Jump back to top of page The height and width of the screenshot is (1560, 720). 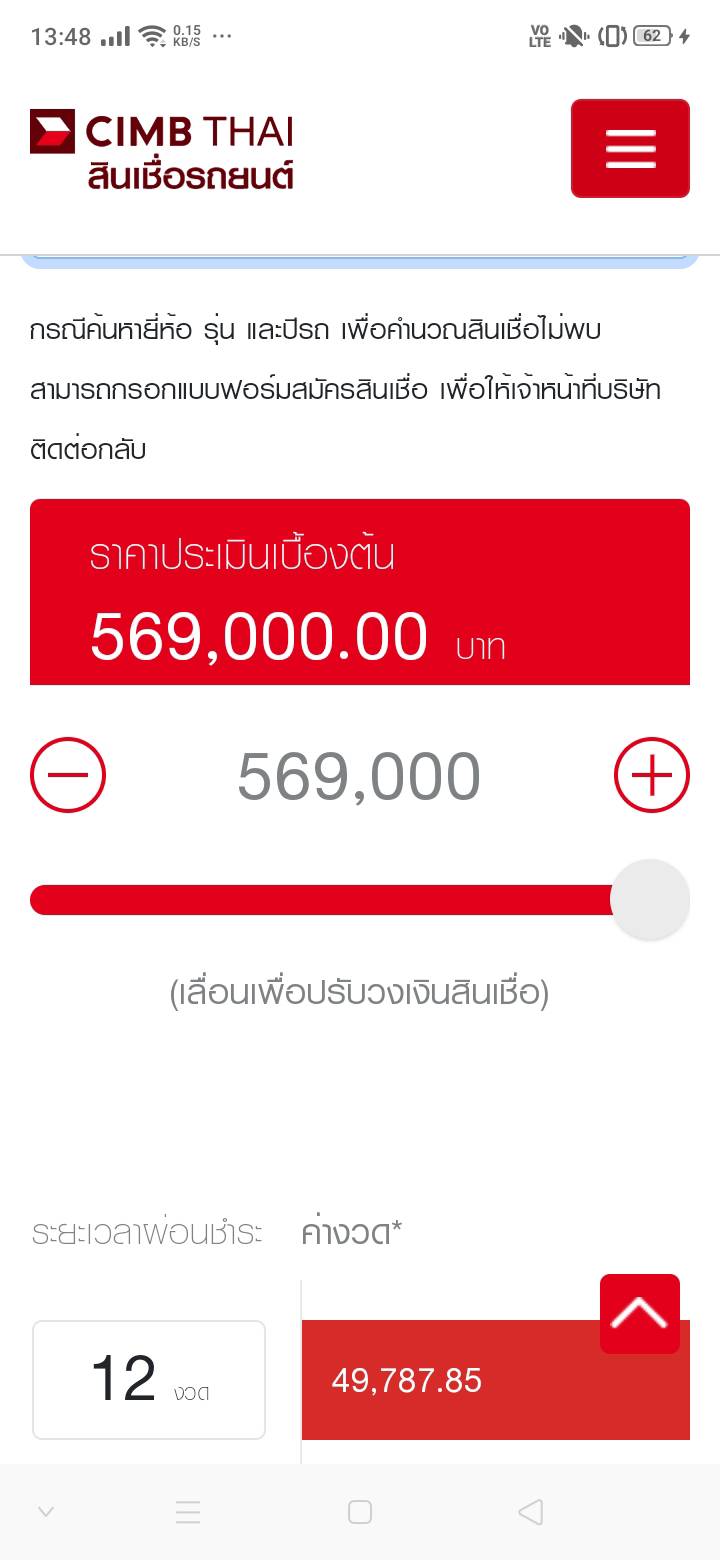639,1313
